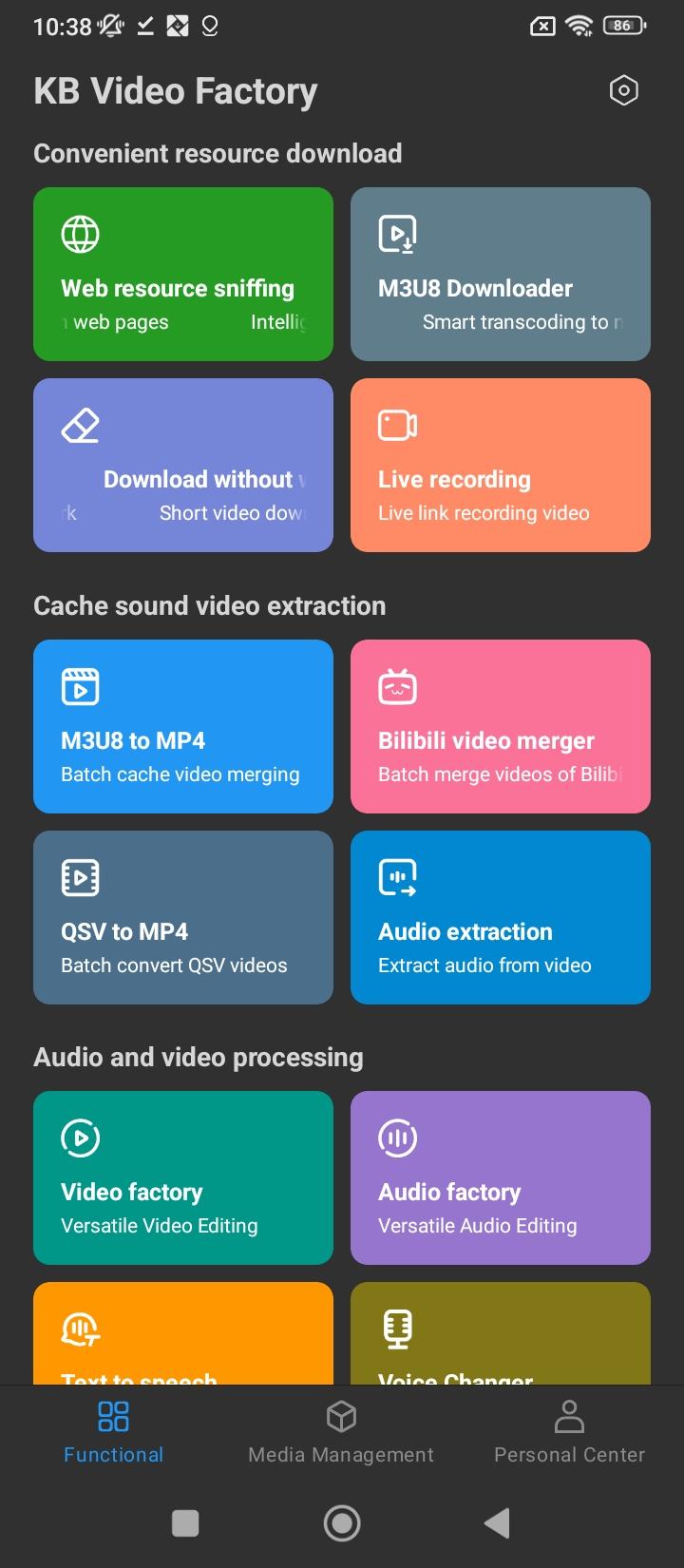Open the Voice Changer card
Viewport: 684px width, 1568px height.
[501, 1335]
